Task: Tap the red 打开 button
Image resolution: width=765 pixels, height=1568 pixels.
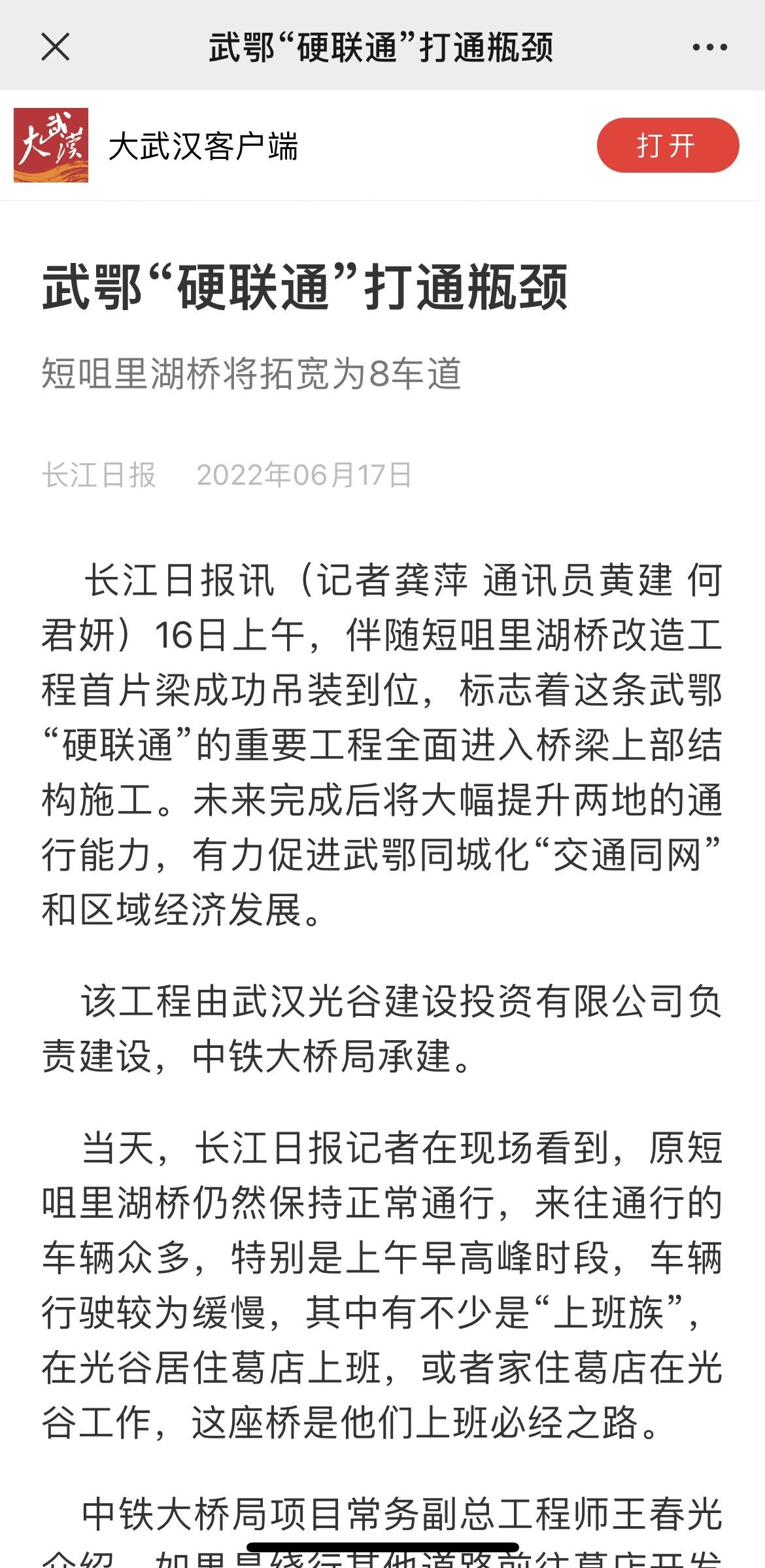Action: (667, 145)
